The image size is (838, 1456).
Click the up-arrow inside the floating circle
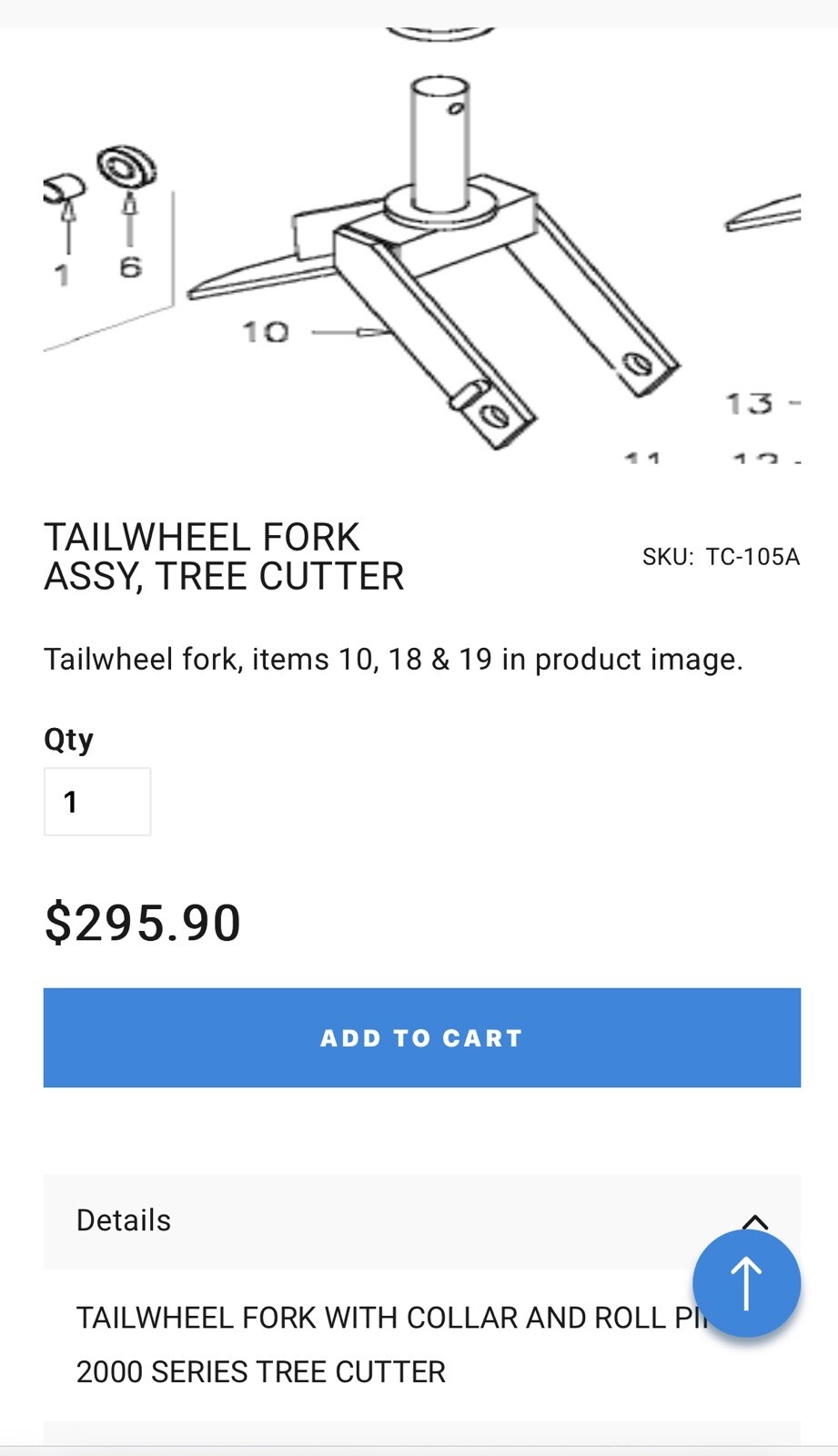pyautogui.click(x=746, y=1282)
